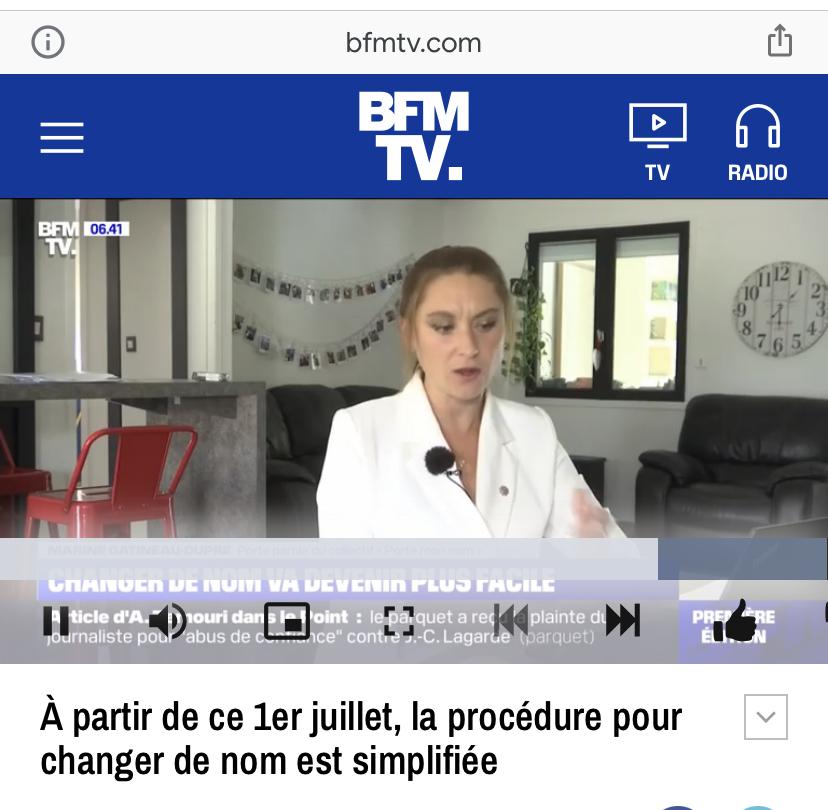Pause the video playback

[57, 621]
